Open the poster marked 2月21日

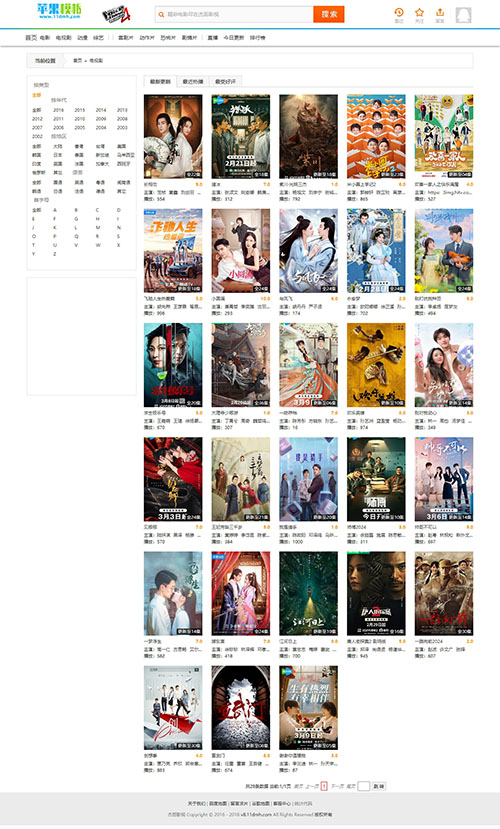[240, 136]
